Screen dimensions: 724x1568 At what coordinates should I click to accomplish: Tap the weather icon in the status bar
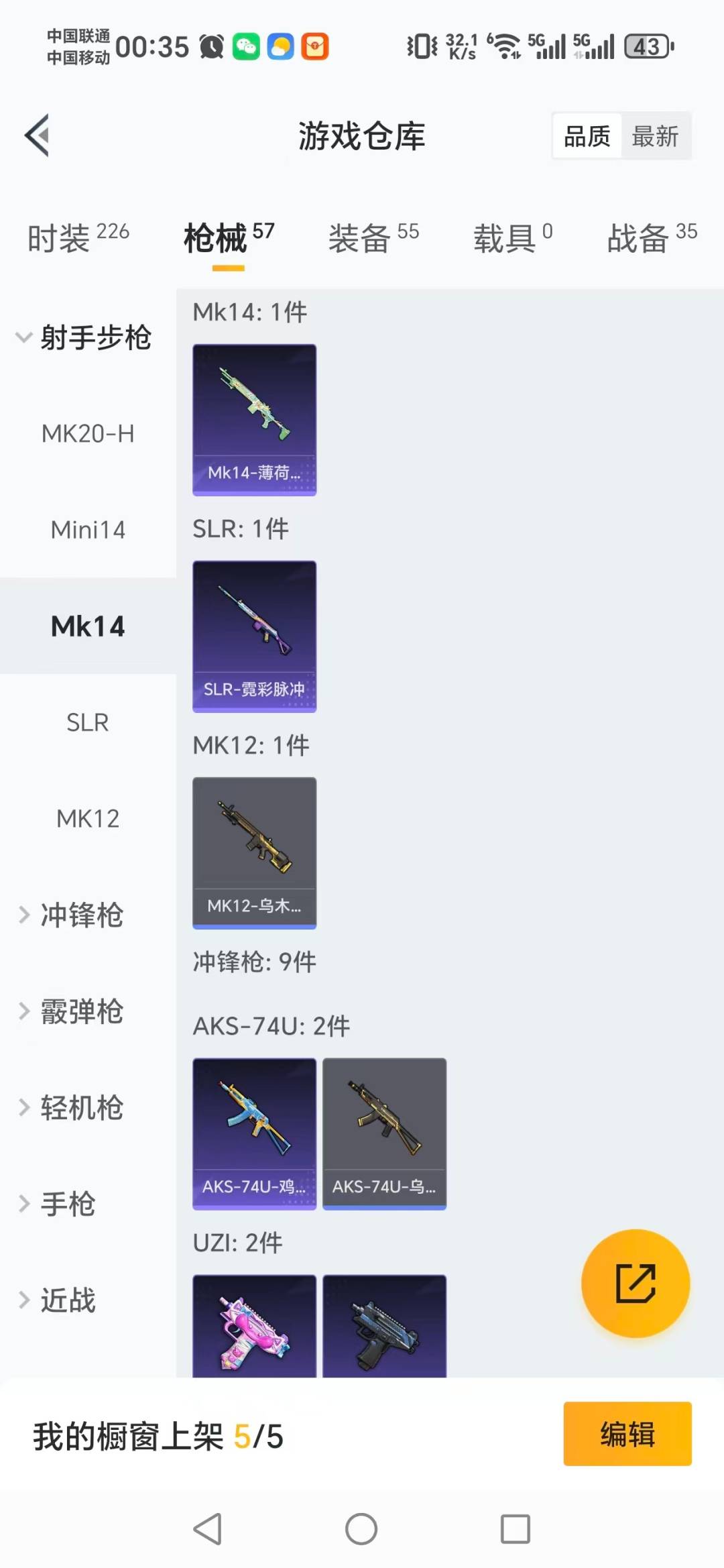[x=281, y=46]
